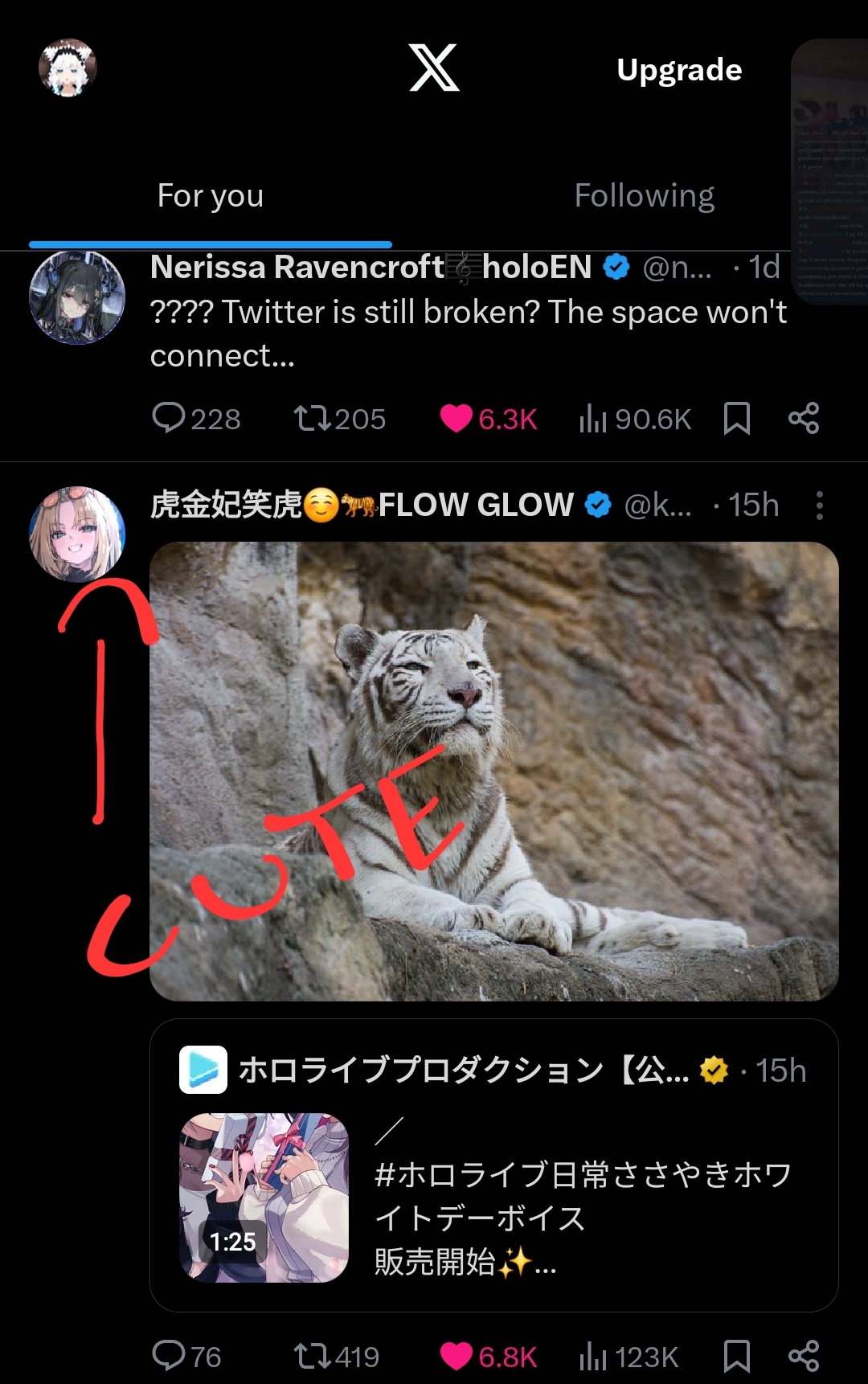Viewport: 868px width, 1384px height.
Task: Unlike the FLOW GLOW tiger post
Action: point(457,1356)
